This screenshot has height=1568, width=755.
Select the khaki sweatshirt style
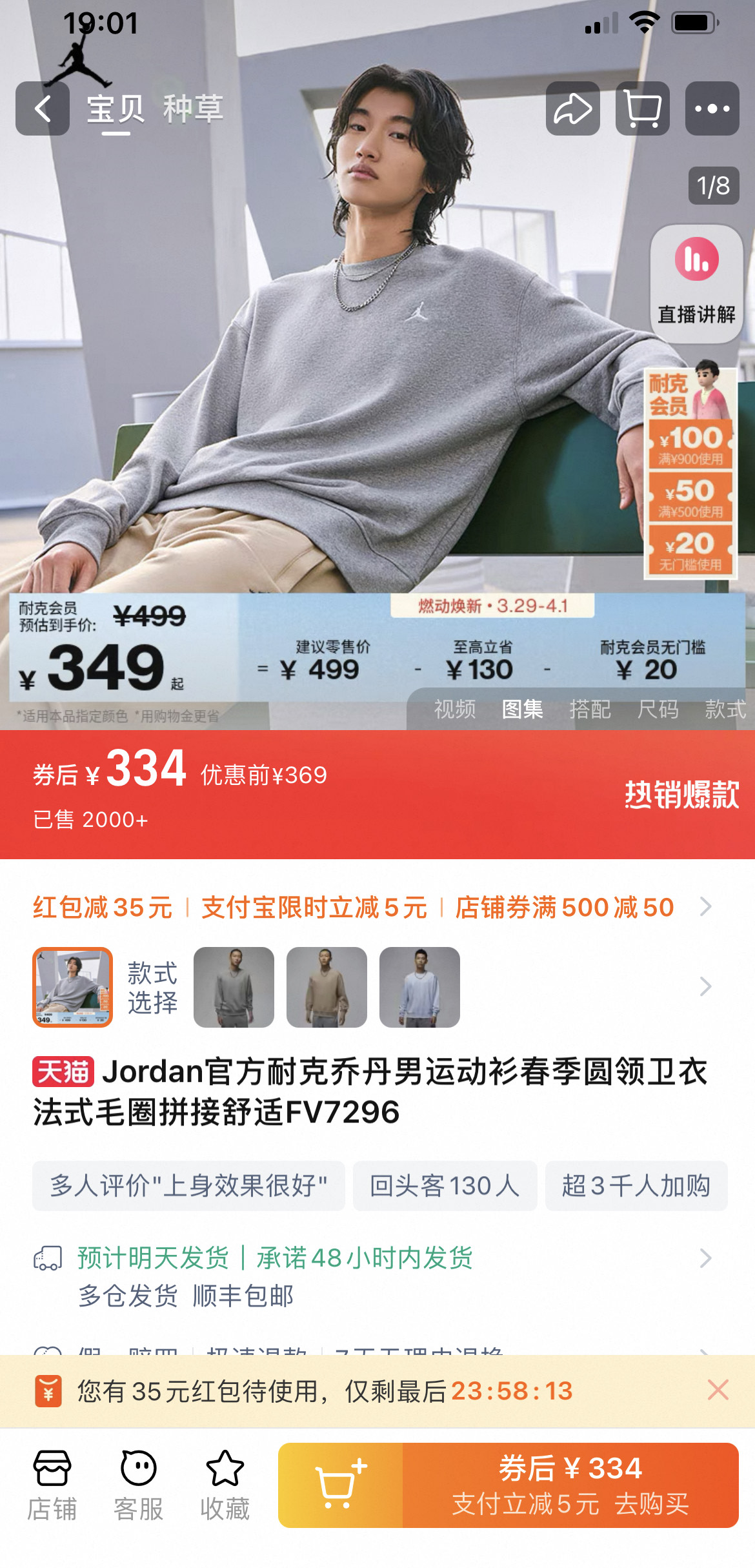327,987
